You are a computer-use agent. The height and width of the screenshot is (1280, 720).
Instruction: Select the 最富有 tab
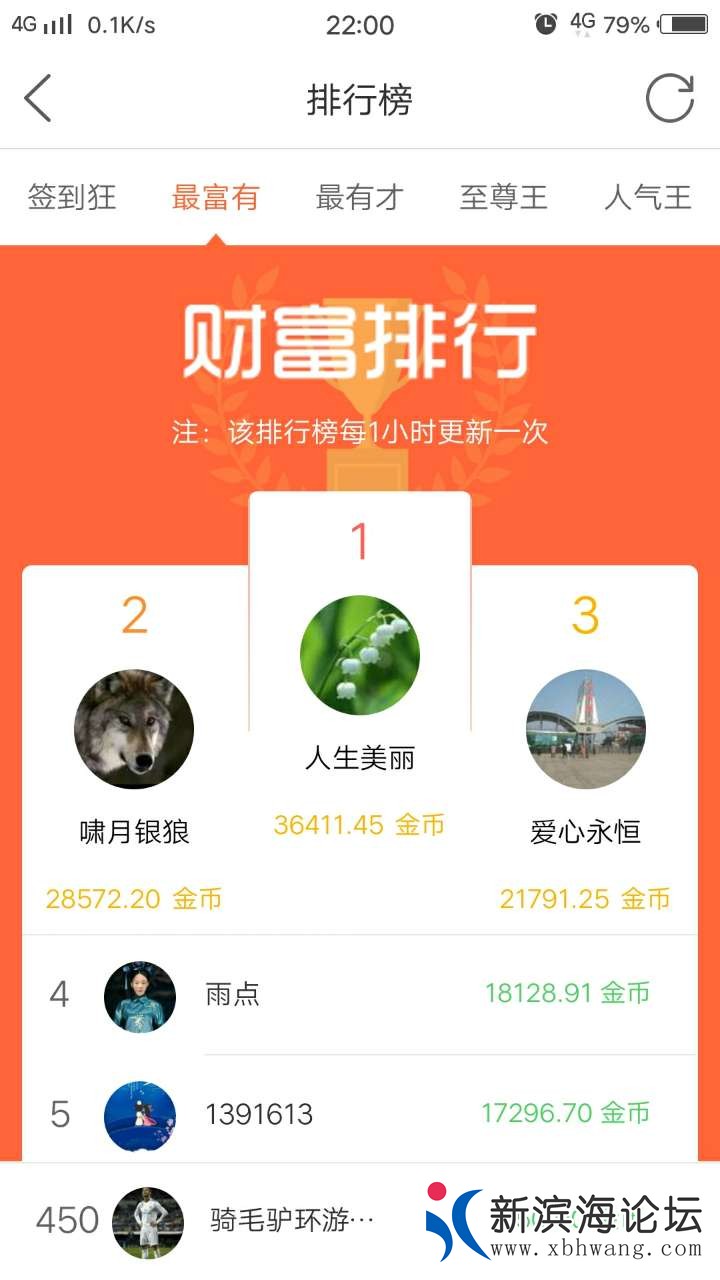(x=215, y=198)
